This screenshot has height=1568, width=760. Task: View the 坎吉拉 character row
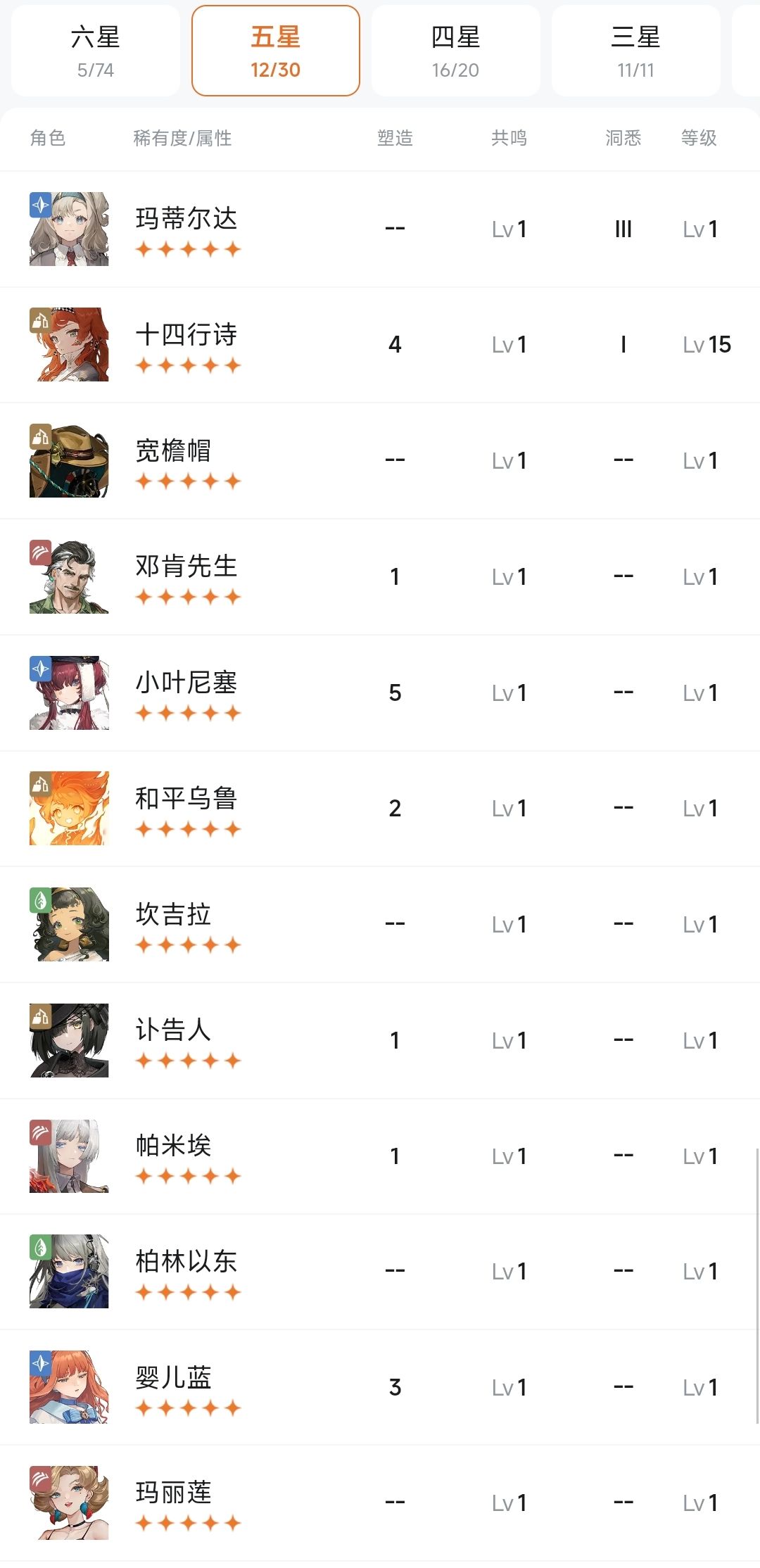pyautogui.click(x=380, y=925)
